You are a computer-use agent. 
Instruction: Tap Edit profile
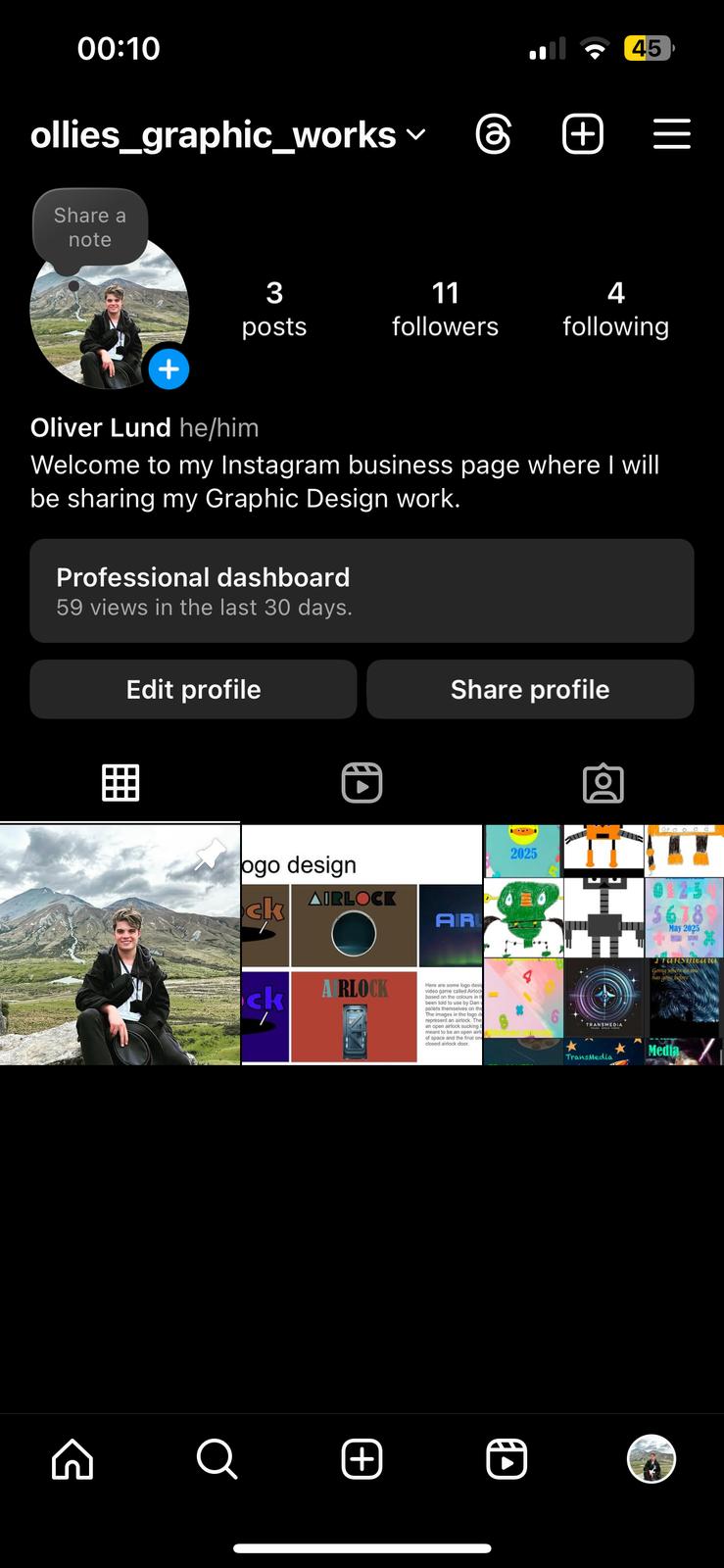click(193, 690)
